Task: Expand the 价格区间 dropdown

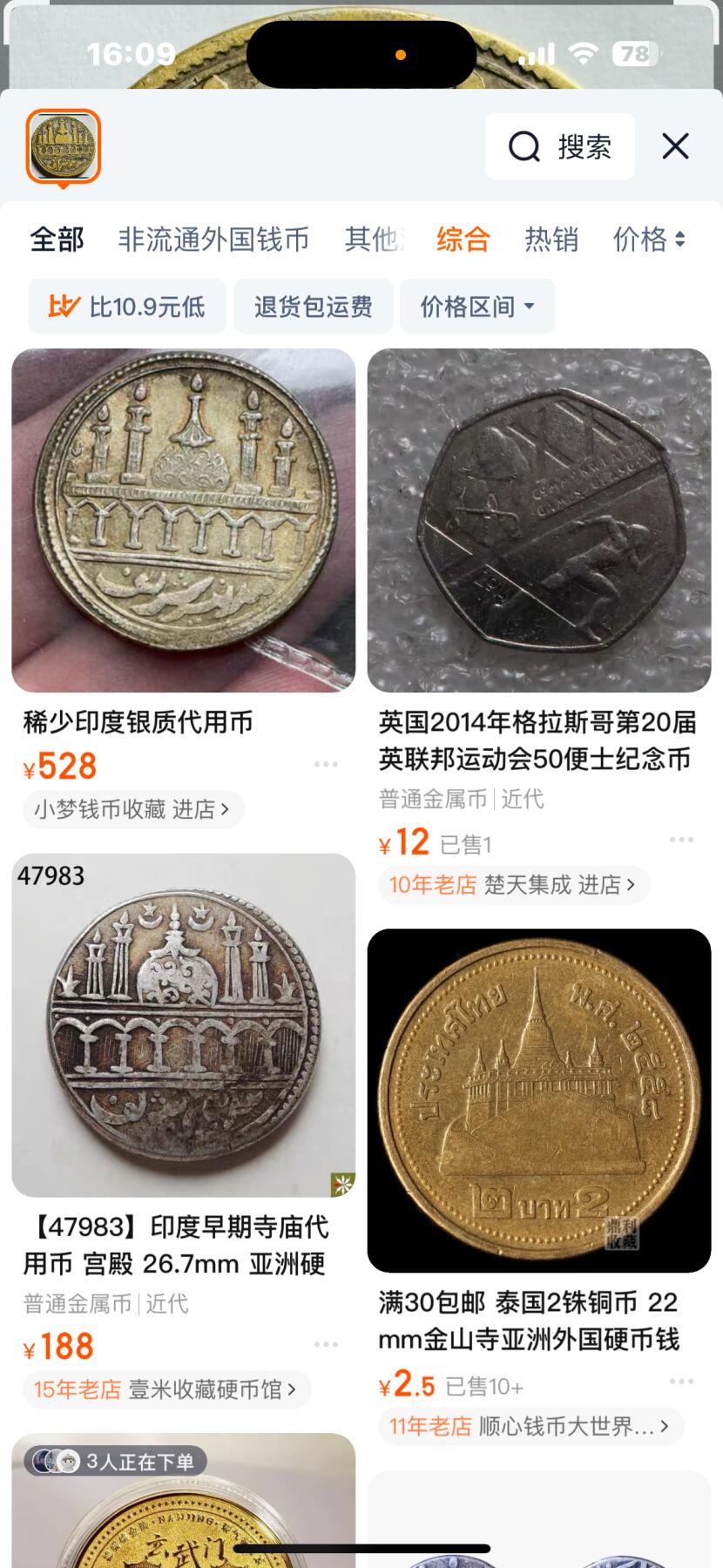Action: point(476,307)
